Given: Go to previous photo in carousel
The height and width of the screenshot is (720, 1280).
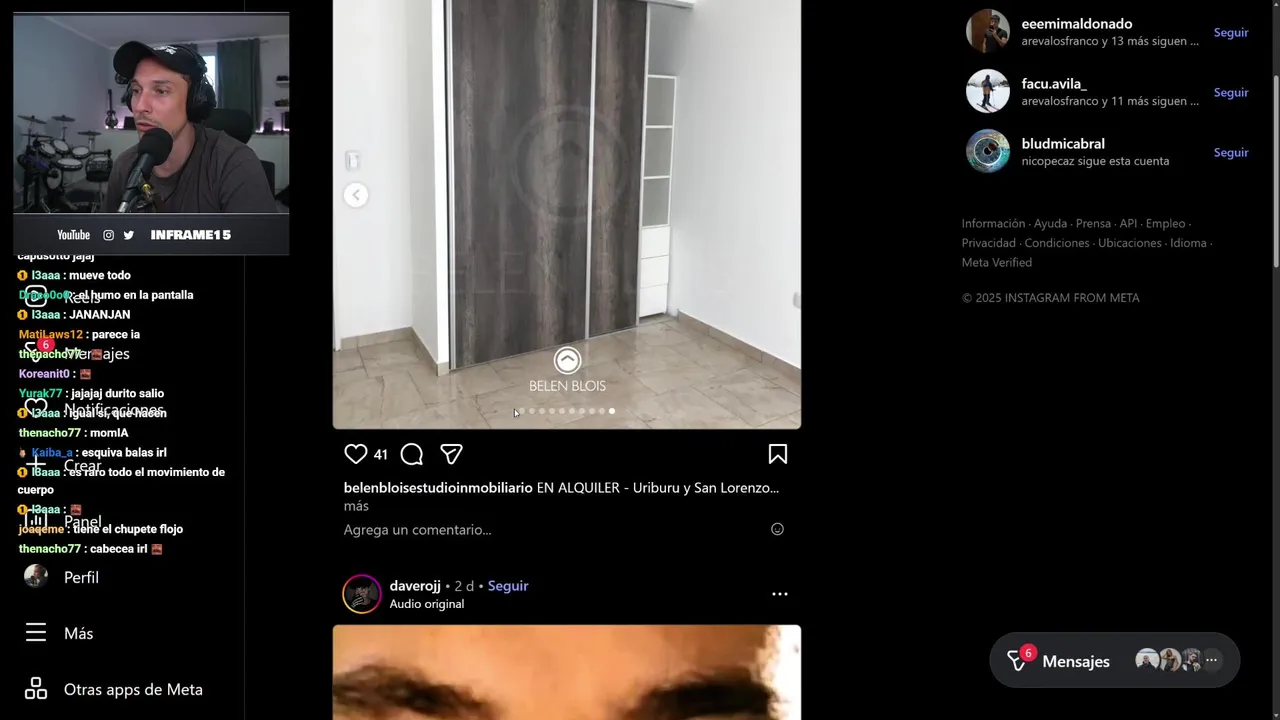Looking at the screenshot, I should point(356,195).
